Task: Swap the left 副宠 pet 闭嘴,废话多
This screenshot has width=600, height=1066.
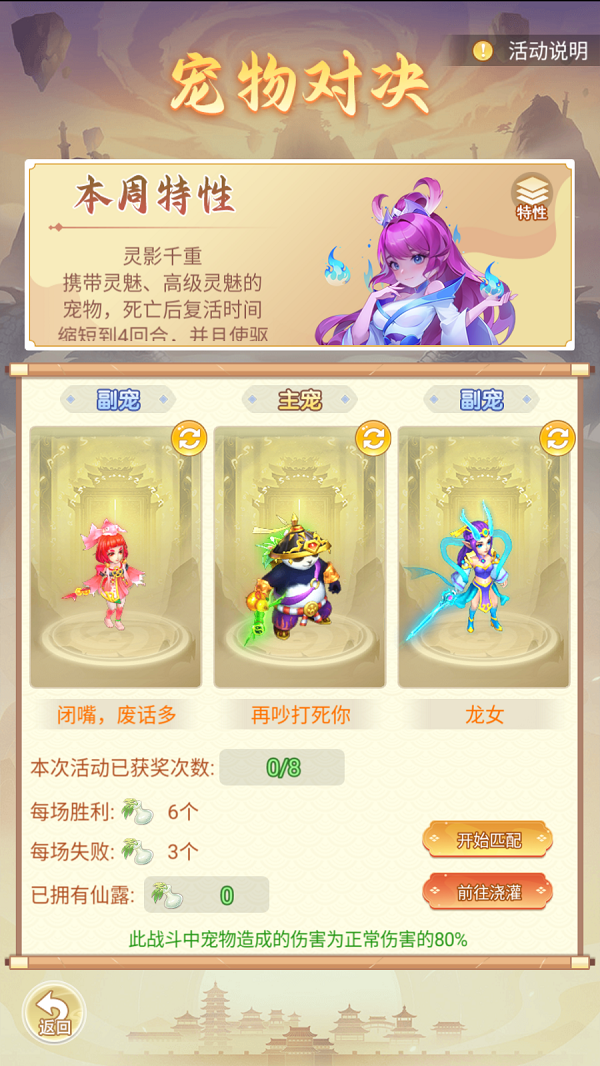Action: click(x=188, y=439)
